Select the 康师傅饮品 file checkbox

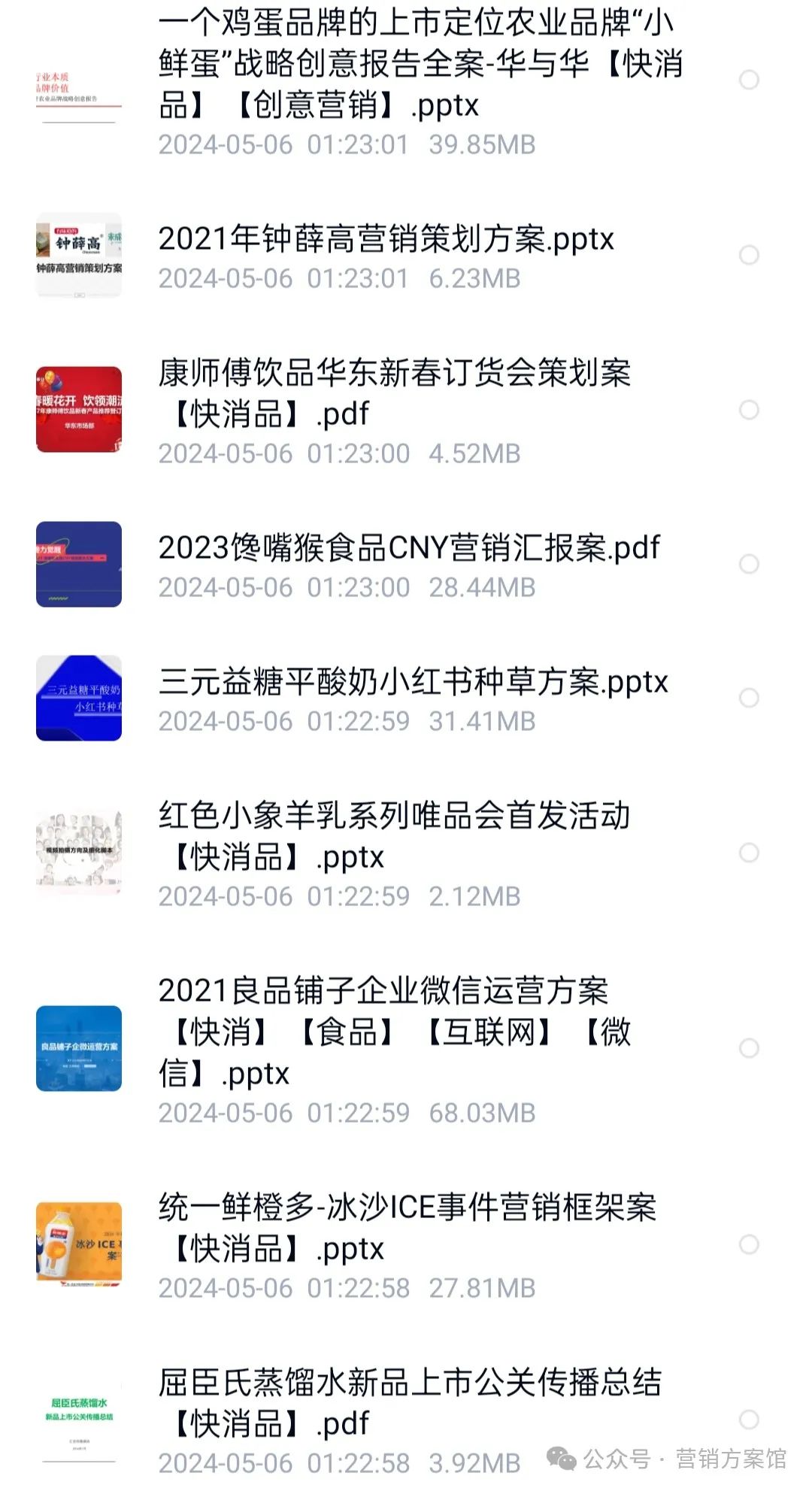(x=749, y=410)
